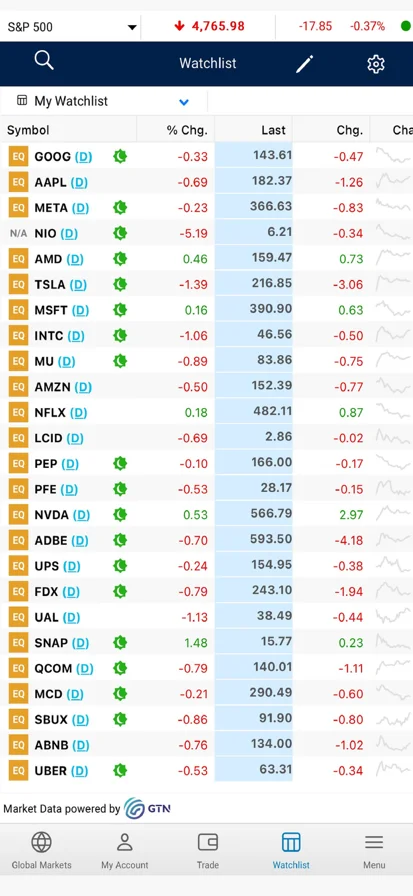This screenshot has height=896, width=413.
Task: Switch to the Global Markets tab
Action: [x=42, y=850]
